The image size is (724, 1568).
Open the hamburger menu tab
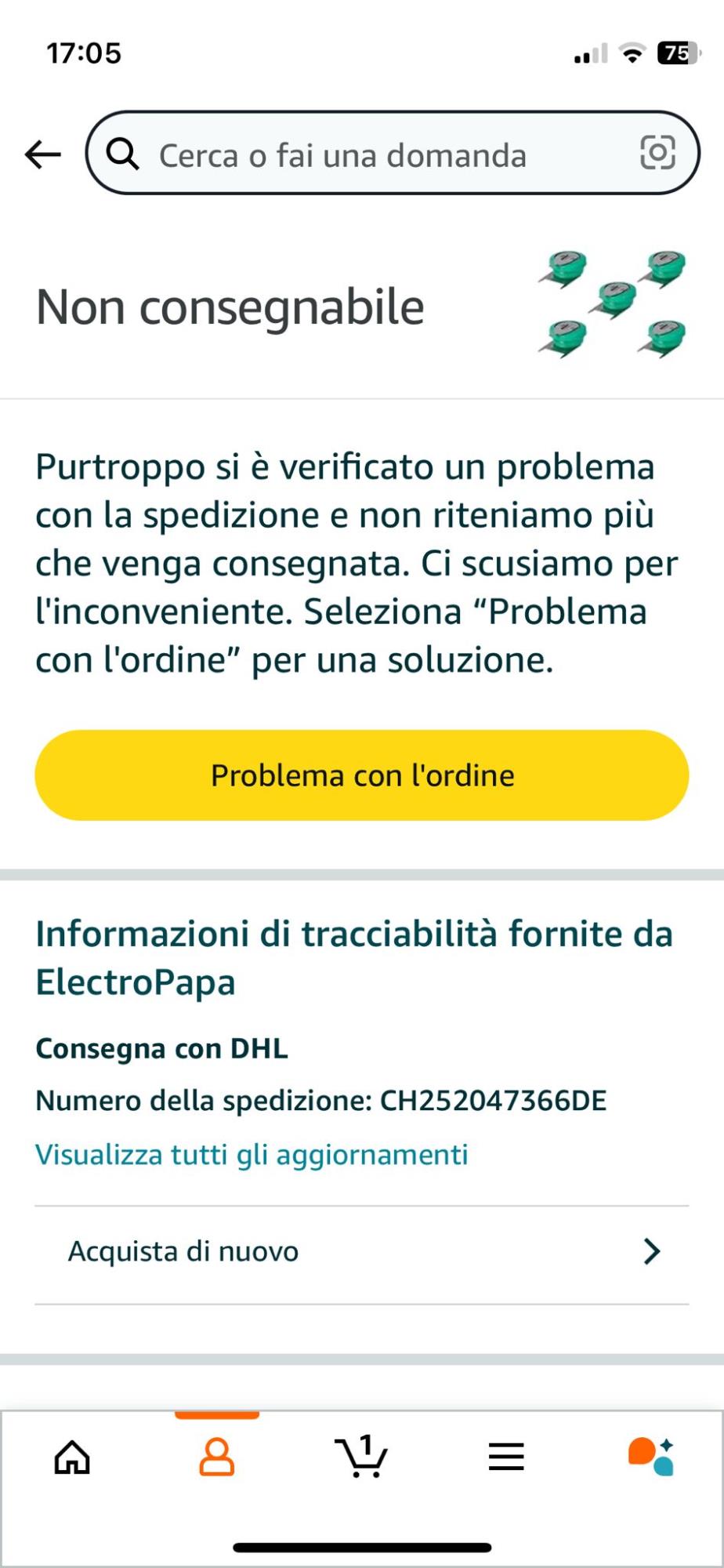click(x=506, y=1458)
